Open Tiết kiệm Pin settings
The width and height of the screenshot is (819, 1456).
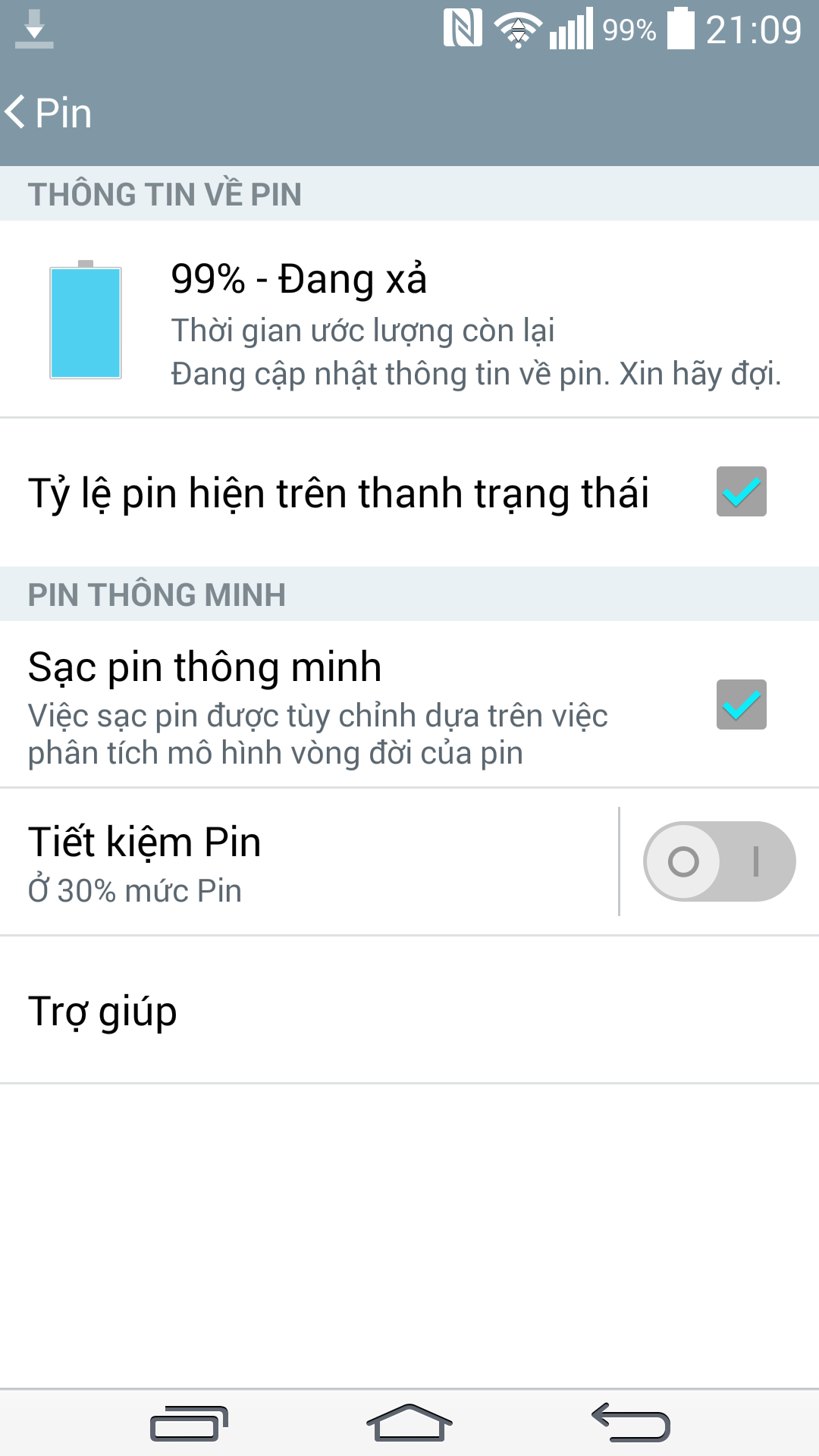[303, 862]
